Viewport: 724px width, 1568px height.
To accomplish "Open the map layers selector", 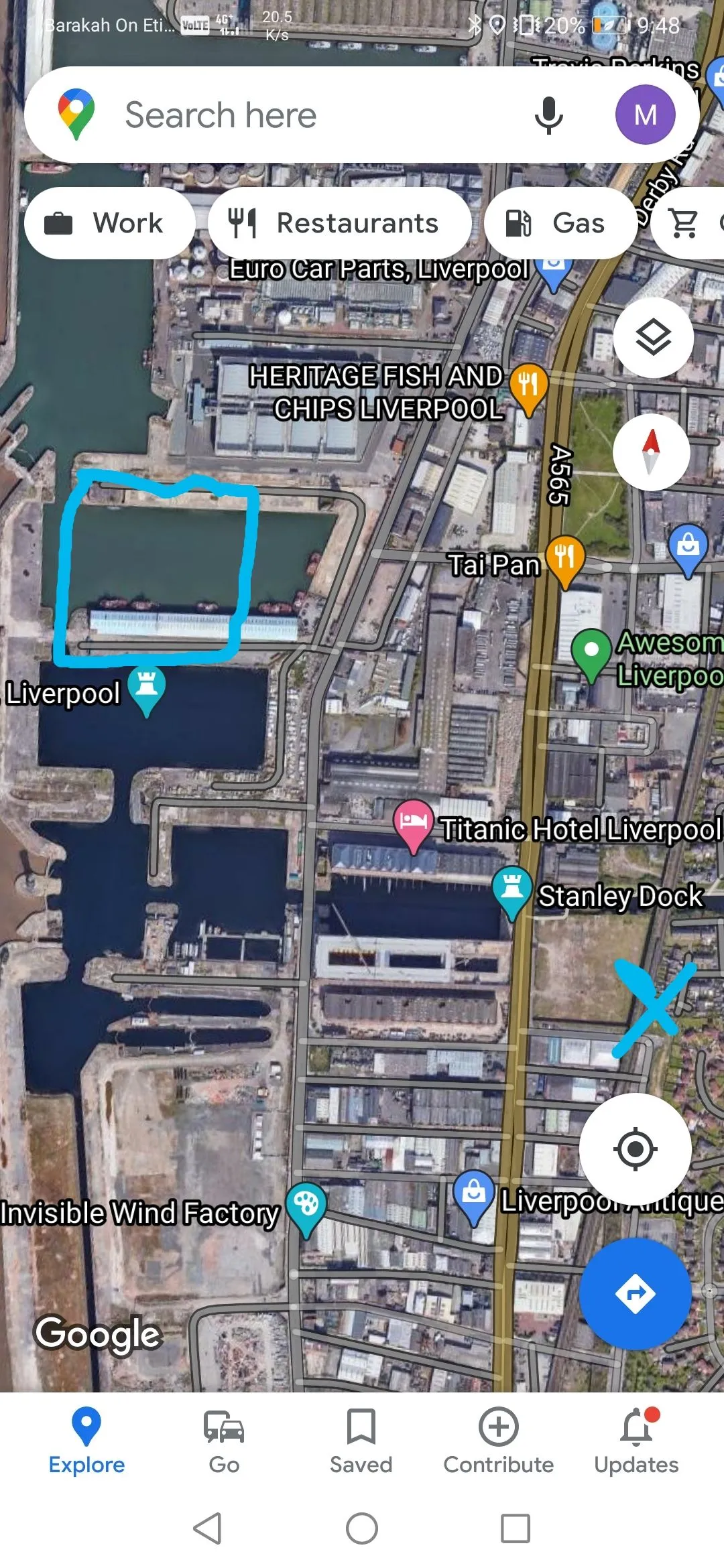I will point(653,338).
